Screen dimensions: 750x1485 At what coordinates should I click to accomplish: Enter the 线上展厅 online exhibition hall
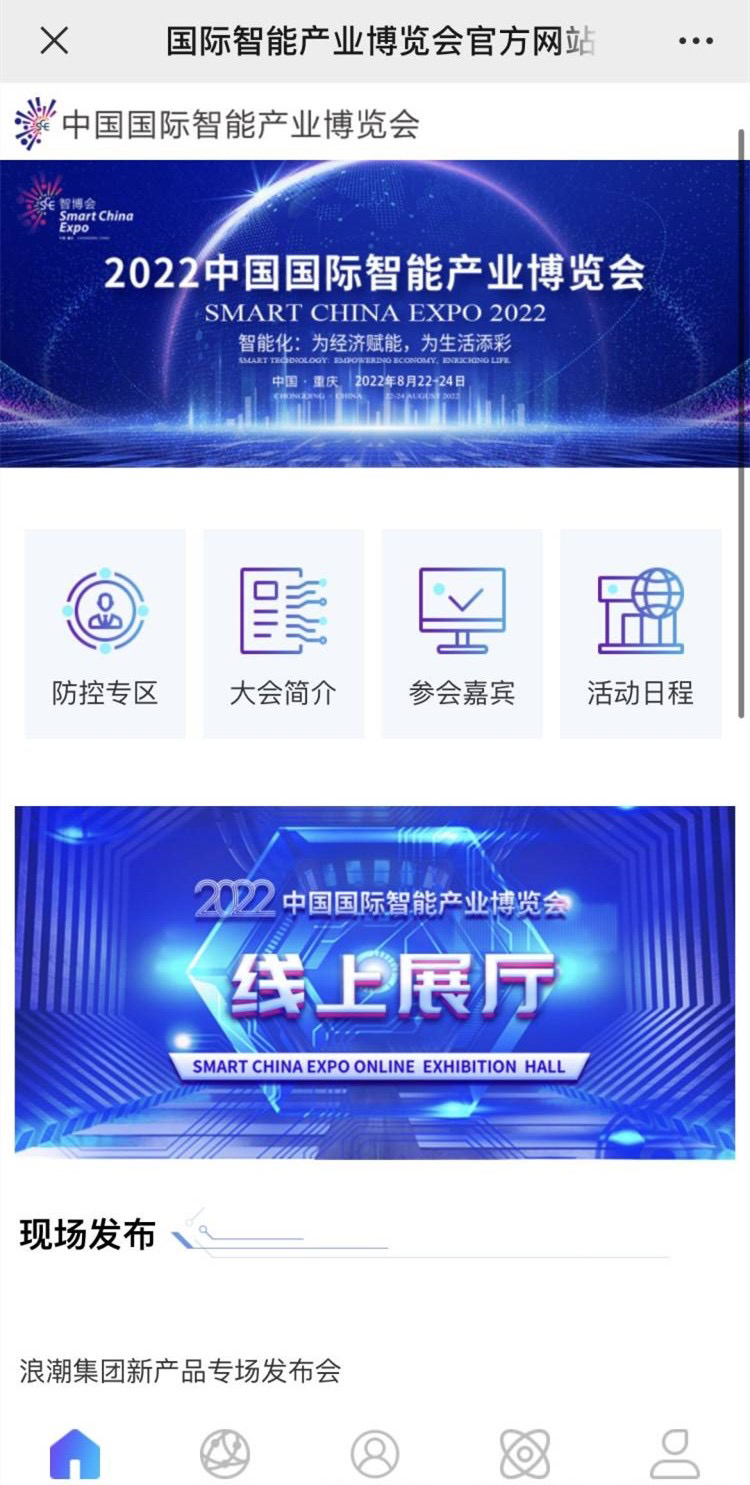[375, 983]
